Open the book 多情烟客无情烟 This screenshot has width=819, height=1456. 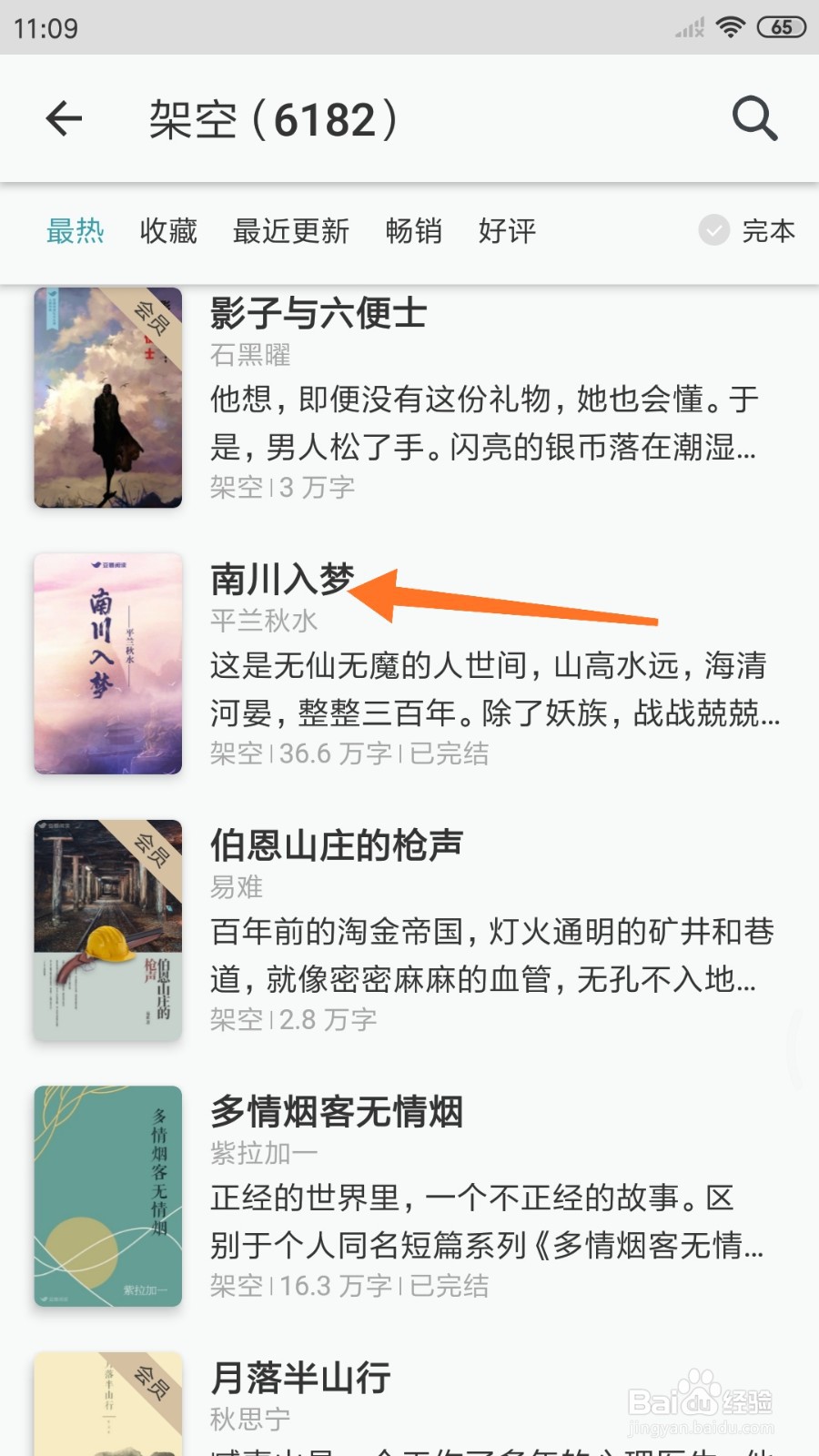[x=409, y=1197]
